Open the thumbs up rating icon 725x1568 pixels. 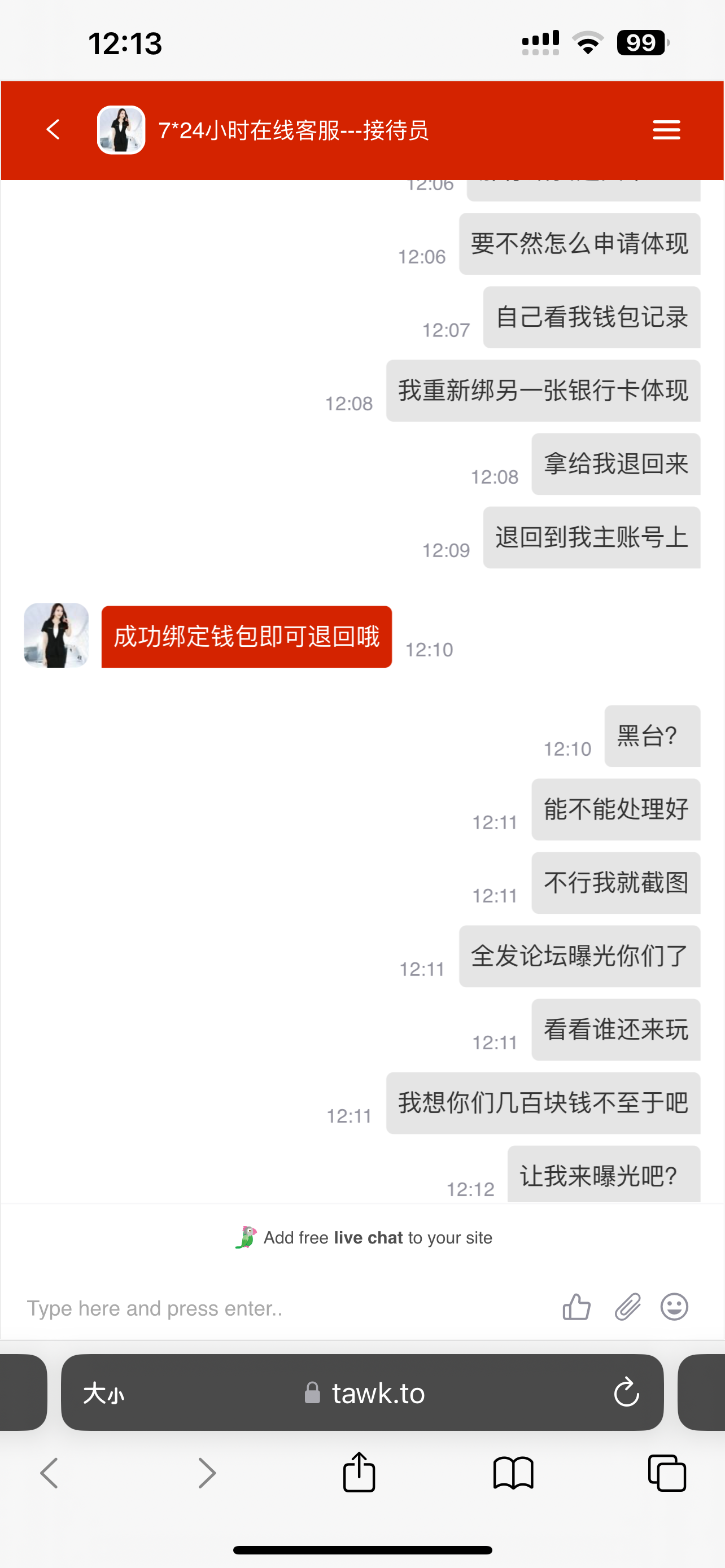576,1307
